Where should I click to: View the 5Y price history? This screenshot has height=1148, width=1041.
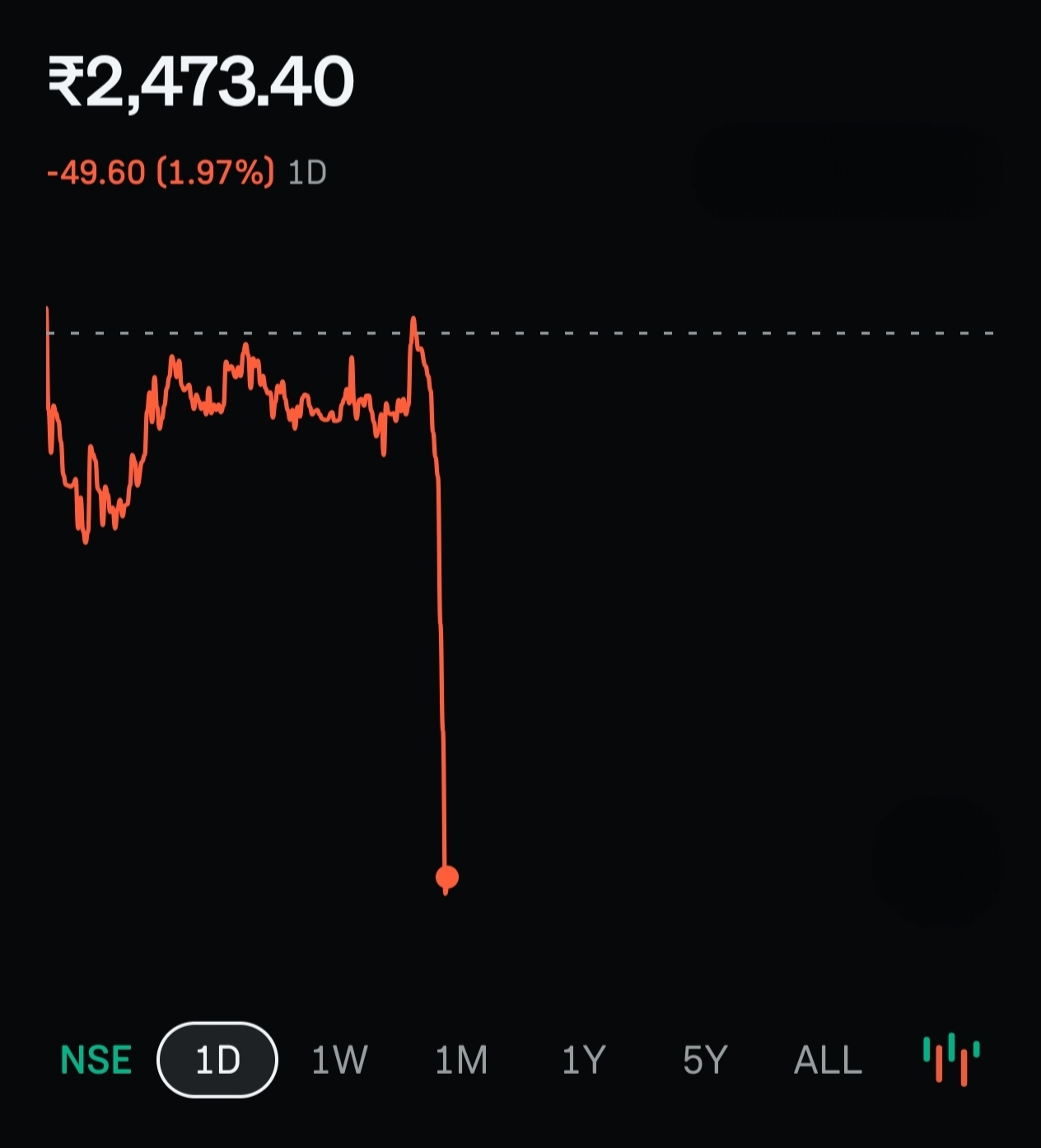tap(705, 1060)
